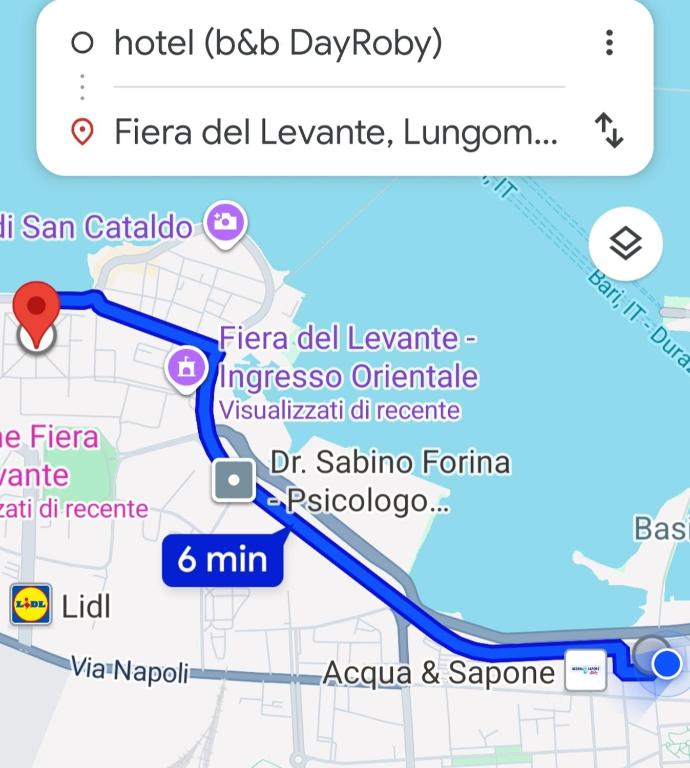Image resolution: width=690 pixels, height=768 pixels.
Task: Edit the starting point hotel (b&b DayRoby)
Action: coord(278,43)
